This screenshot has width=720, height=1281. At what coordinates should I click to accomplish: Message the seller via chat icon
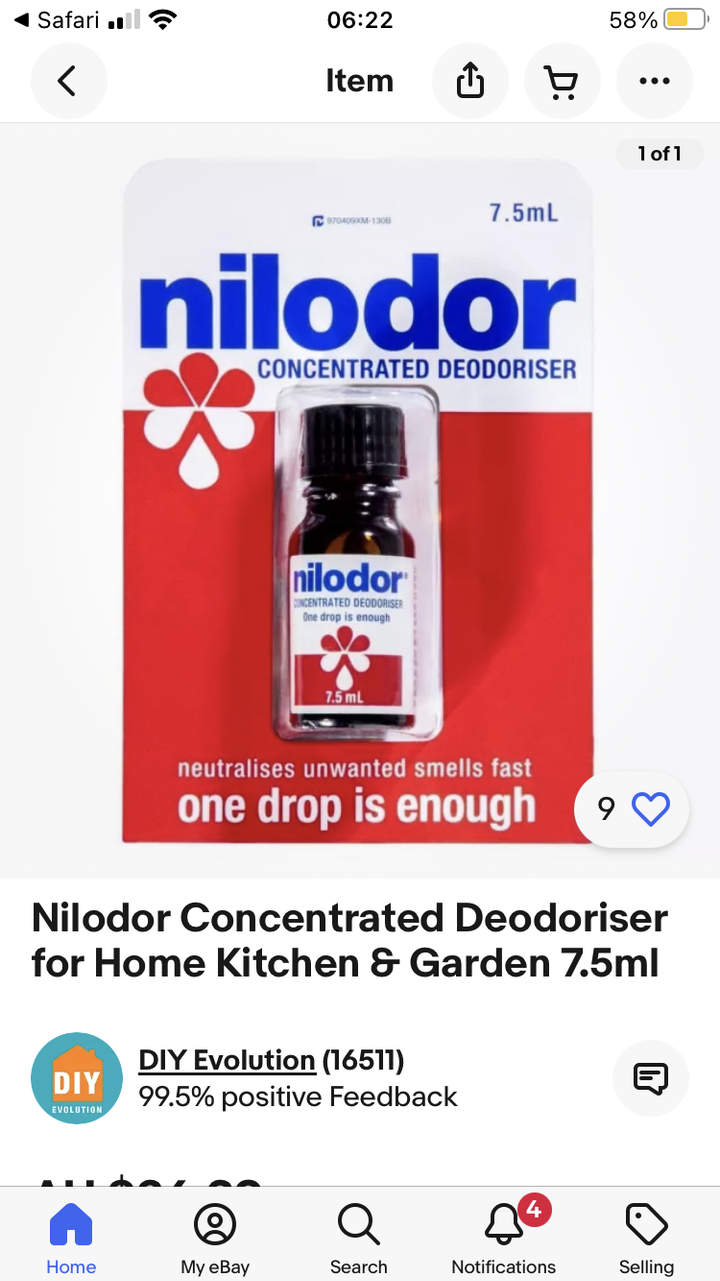[650, 1078]
